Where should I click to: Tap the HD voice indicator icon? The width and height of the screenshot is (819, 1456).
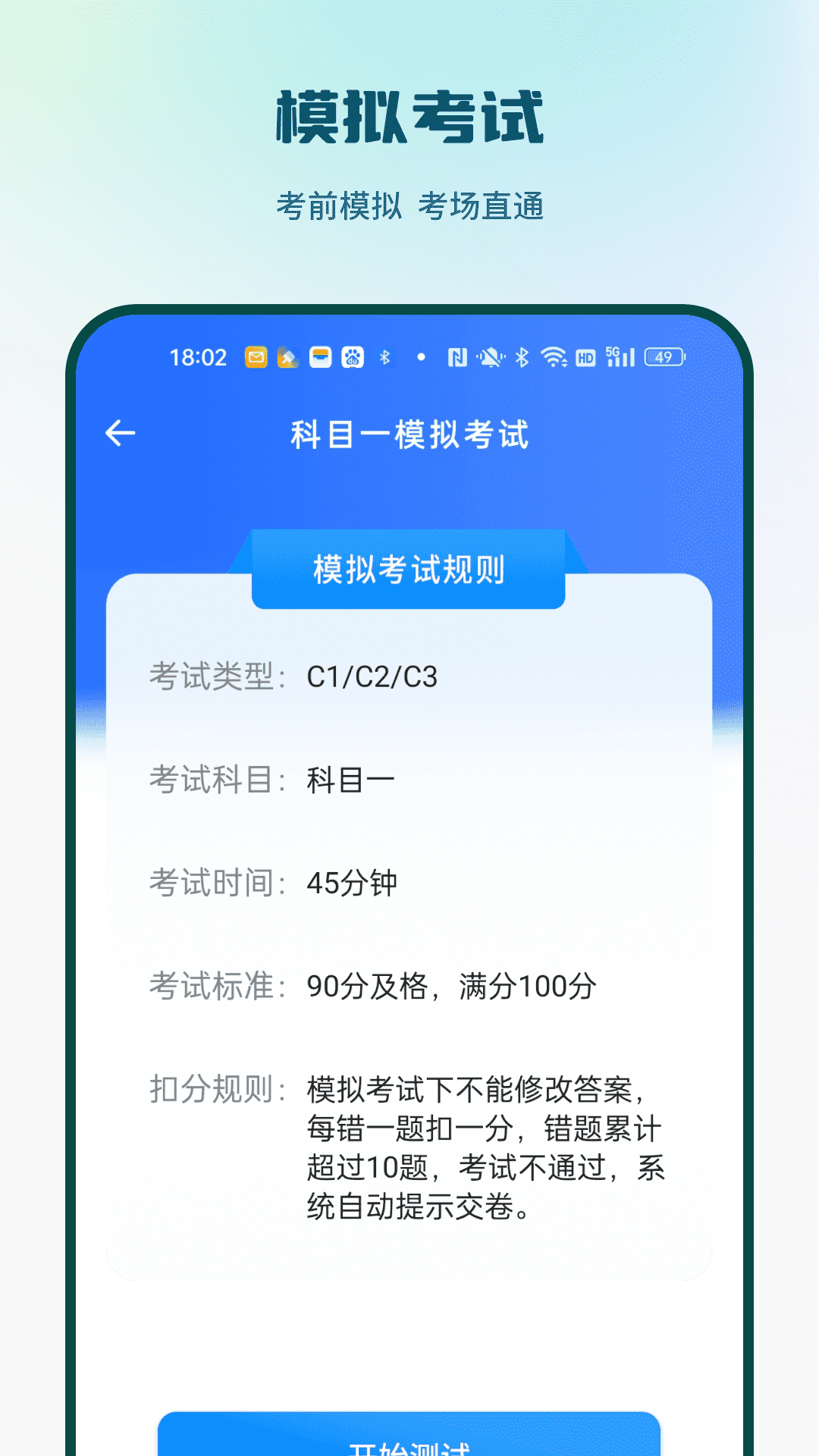[585, 358]
